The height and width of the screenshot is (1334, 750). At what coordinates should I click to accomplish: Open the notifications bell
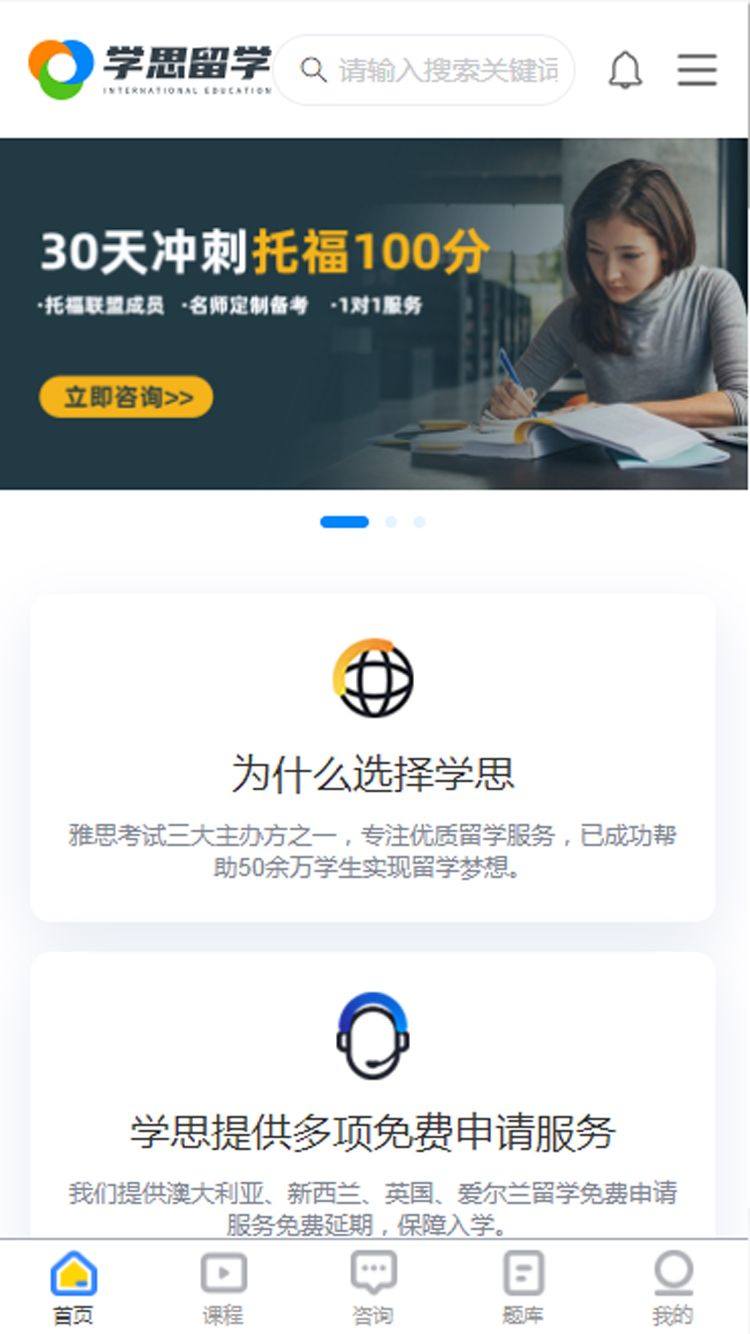click(x=625, y=71)
